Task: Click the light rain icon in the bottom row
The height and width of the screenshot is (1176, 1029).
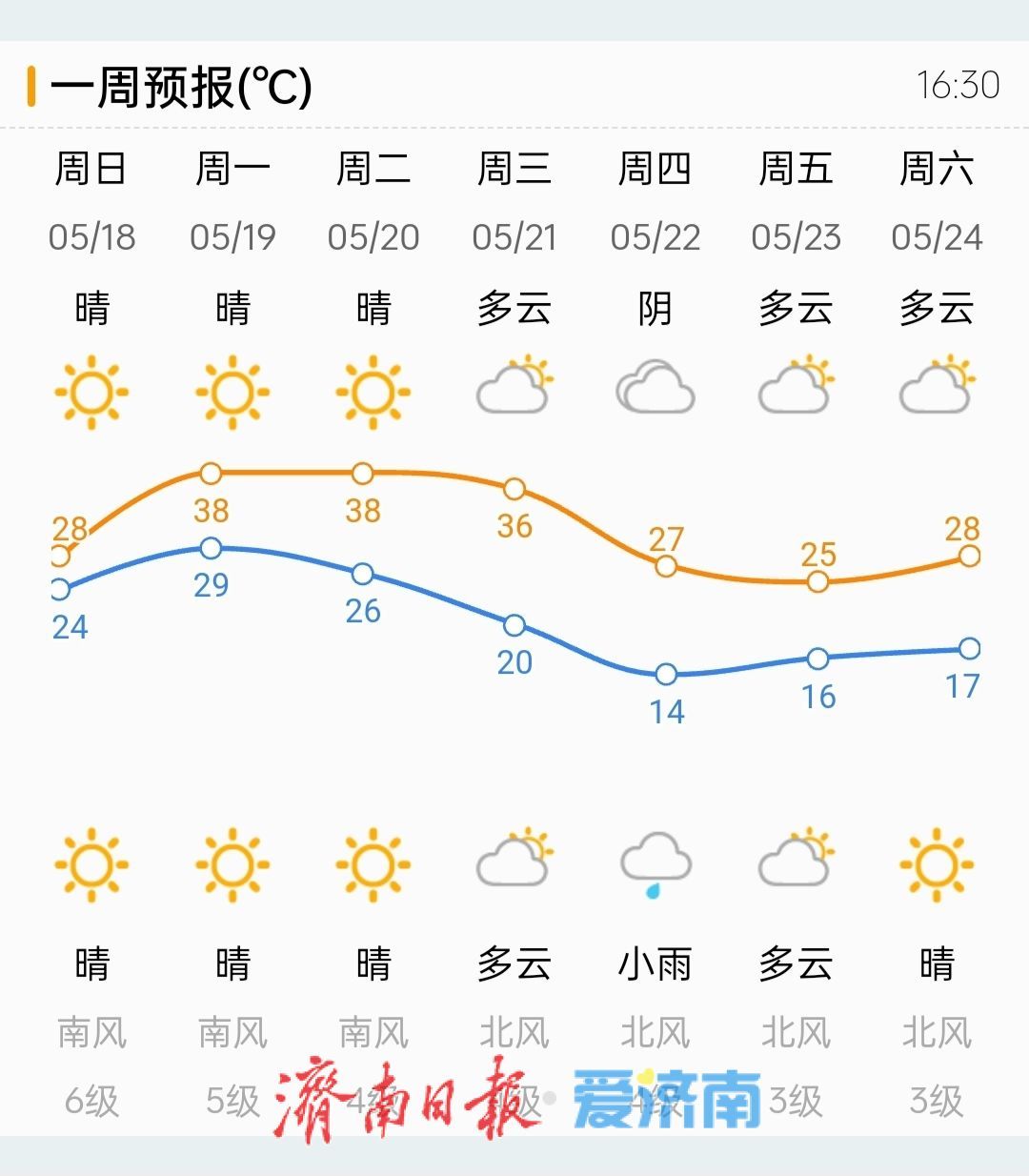Action: 656,862
